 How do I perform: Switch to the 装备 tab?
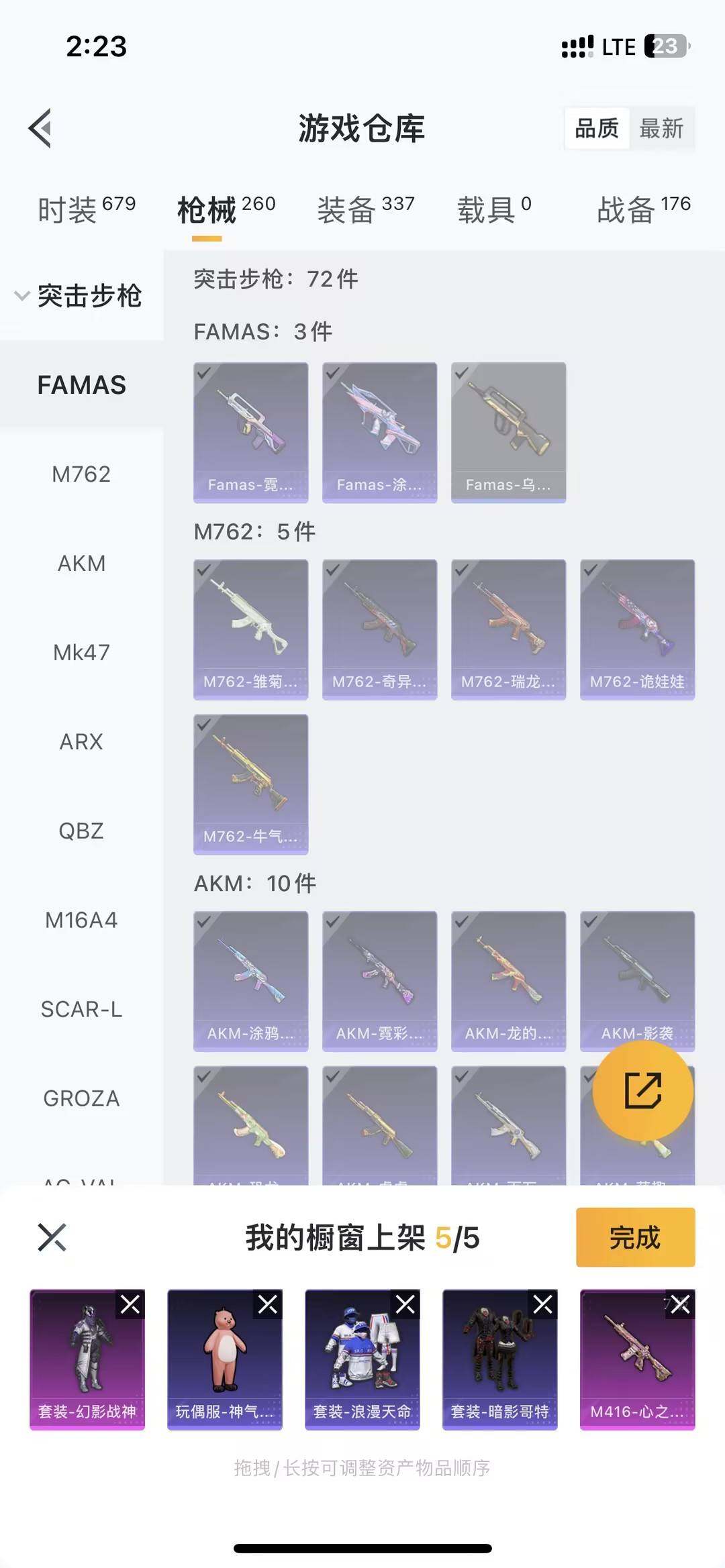coord(365,209)
